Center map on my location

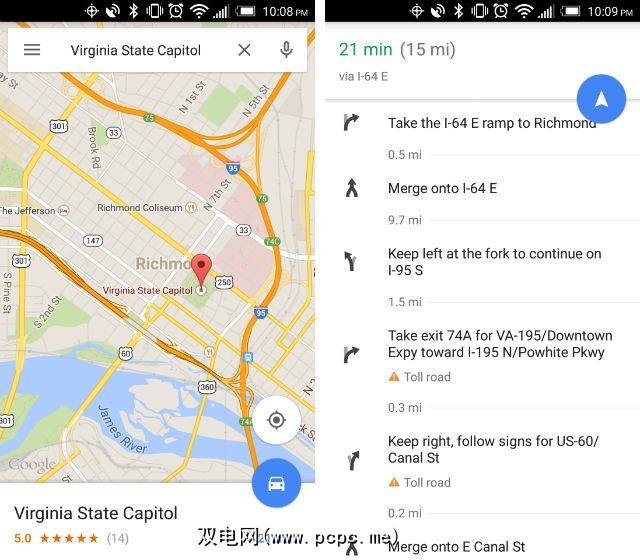[277, 420]
